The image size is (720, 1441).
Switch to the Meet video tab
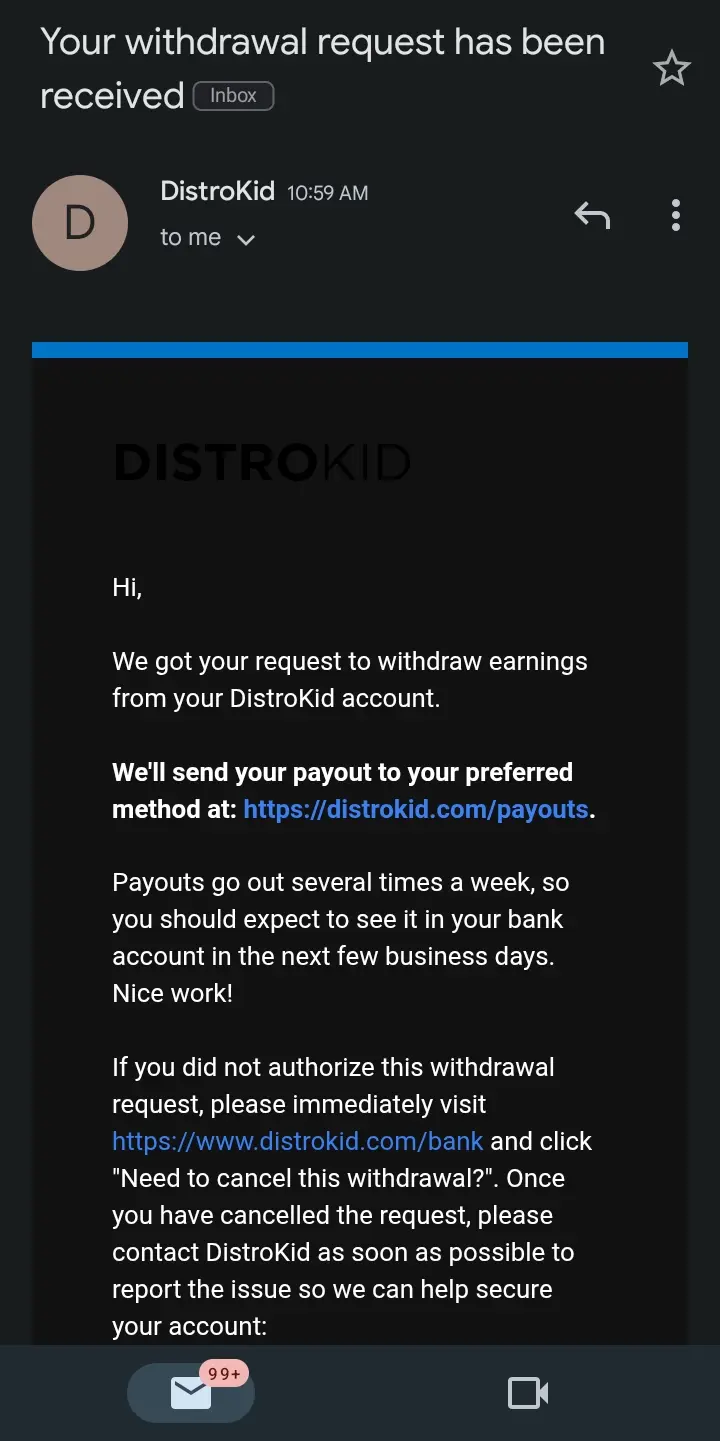[x=528, y=1393]
